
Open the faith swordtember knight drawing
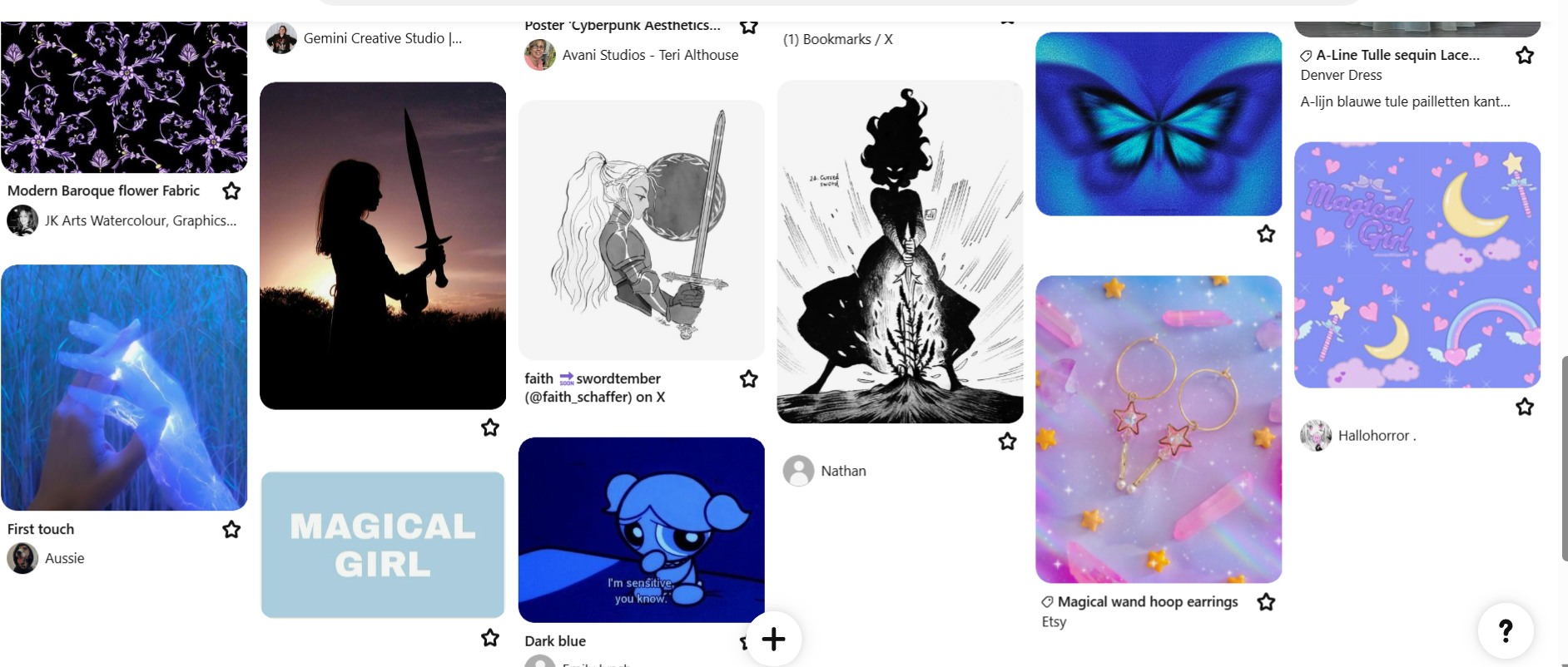(x=641, y=230)
